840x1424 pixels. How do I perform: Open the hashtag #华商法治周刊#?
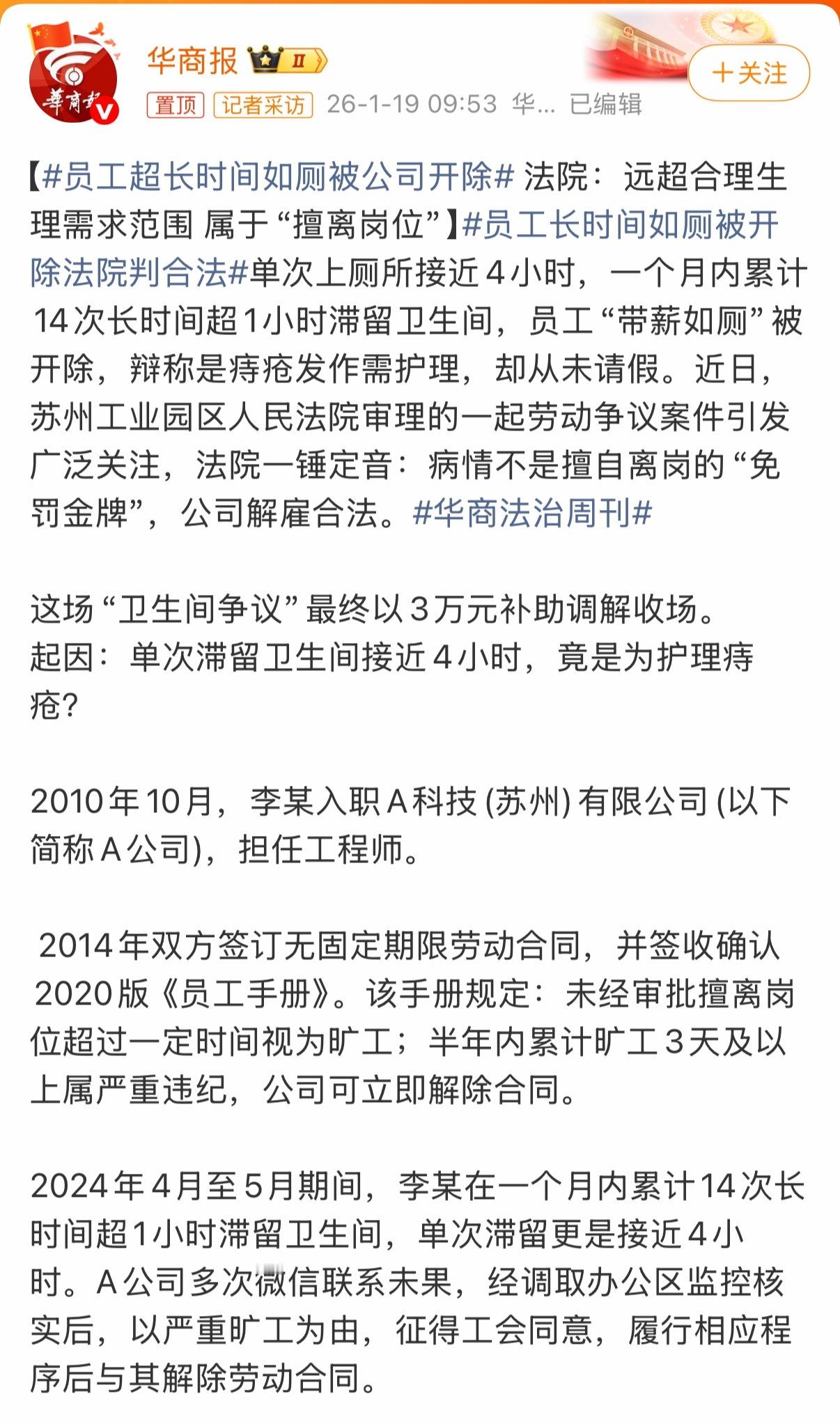click(x=532, y=513)
